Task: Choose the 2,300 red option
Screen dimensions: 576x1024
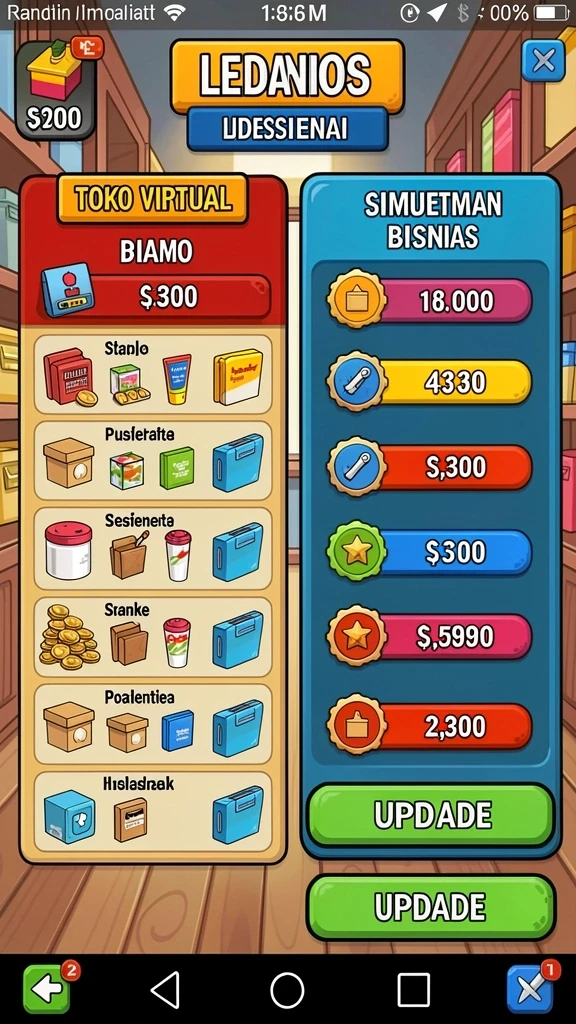Action: click(430, 726)
